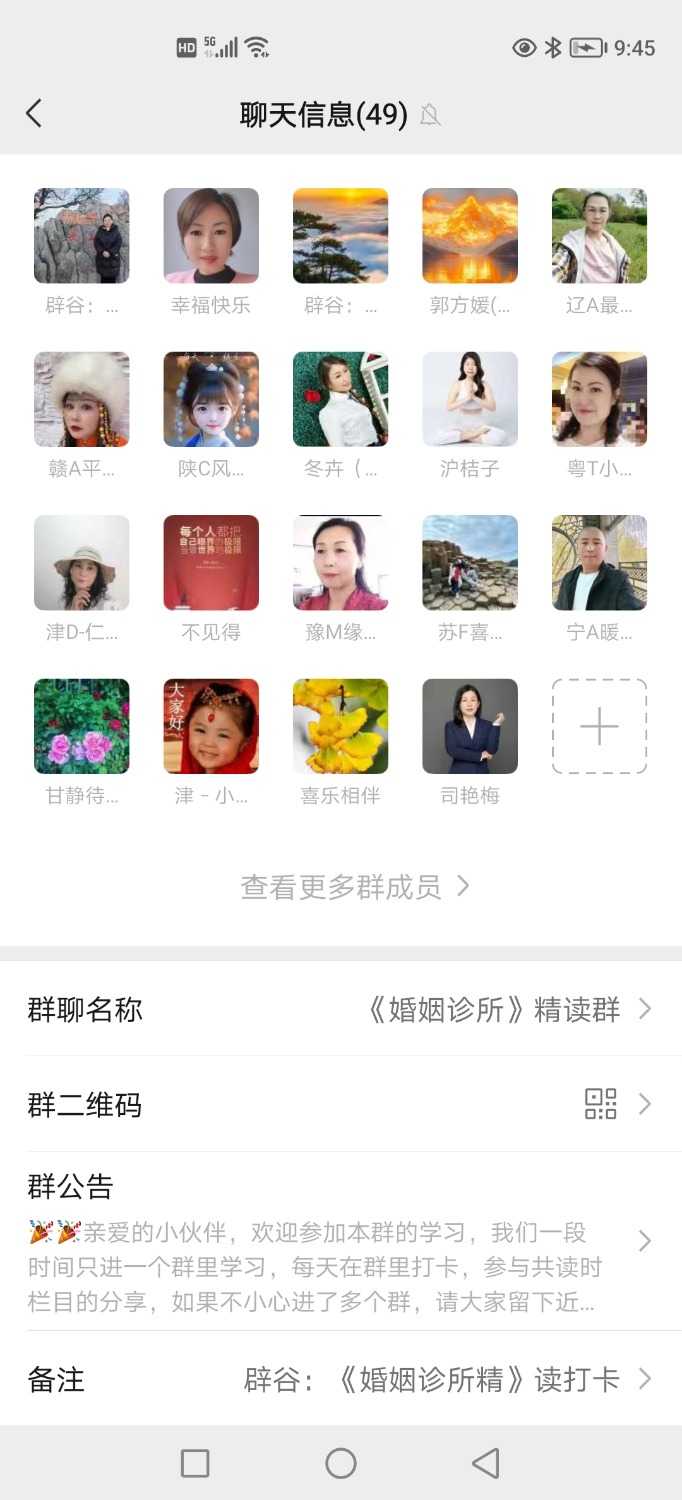Open member 幸福快乐's profile
Image resolution: width=682 pixels, height=1500 pixels.
211,236
